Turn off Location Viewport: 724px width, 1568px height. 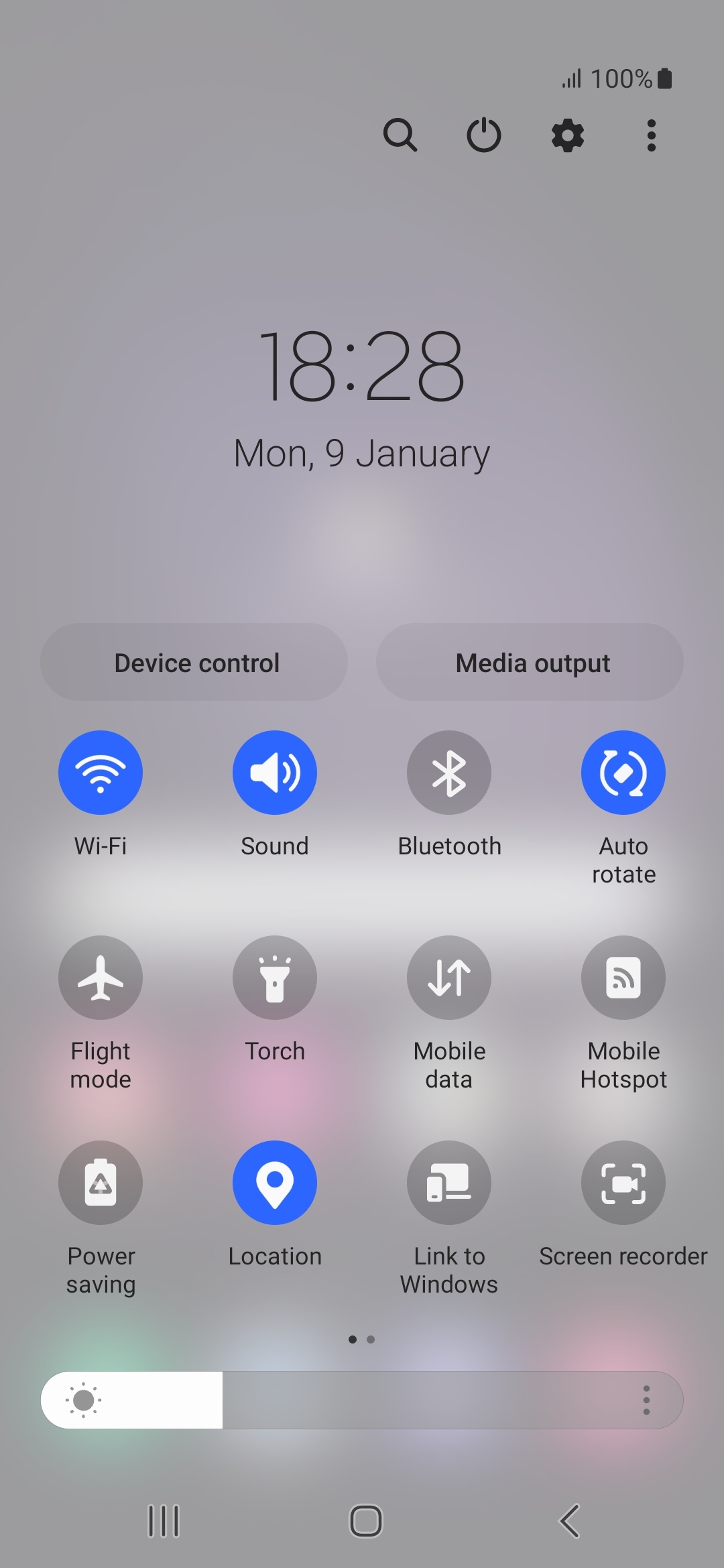tap(275, 1183)
